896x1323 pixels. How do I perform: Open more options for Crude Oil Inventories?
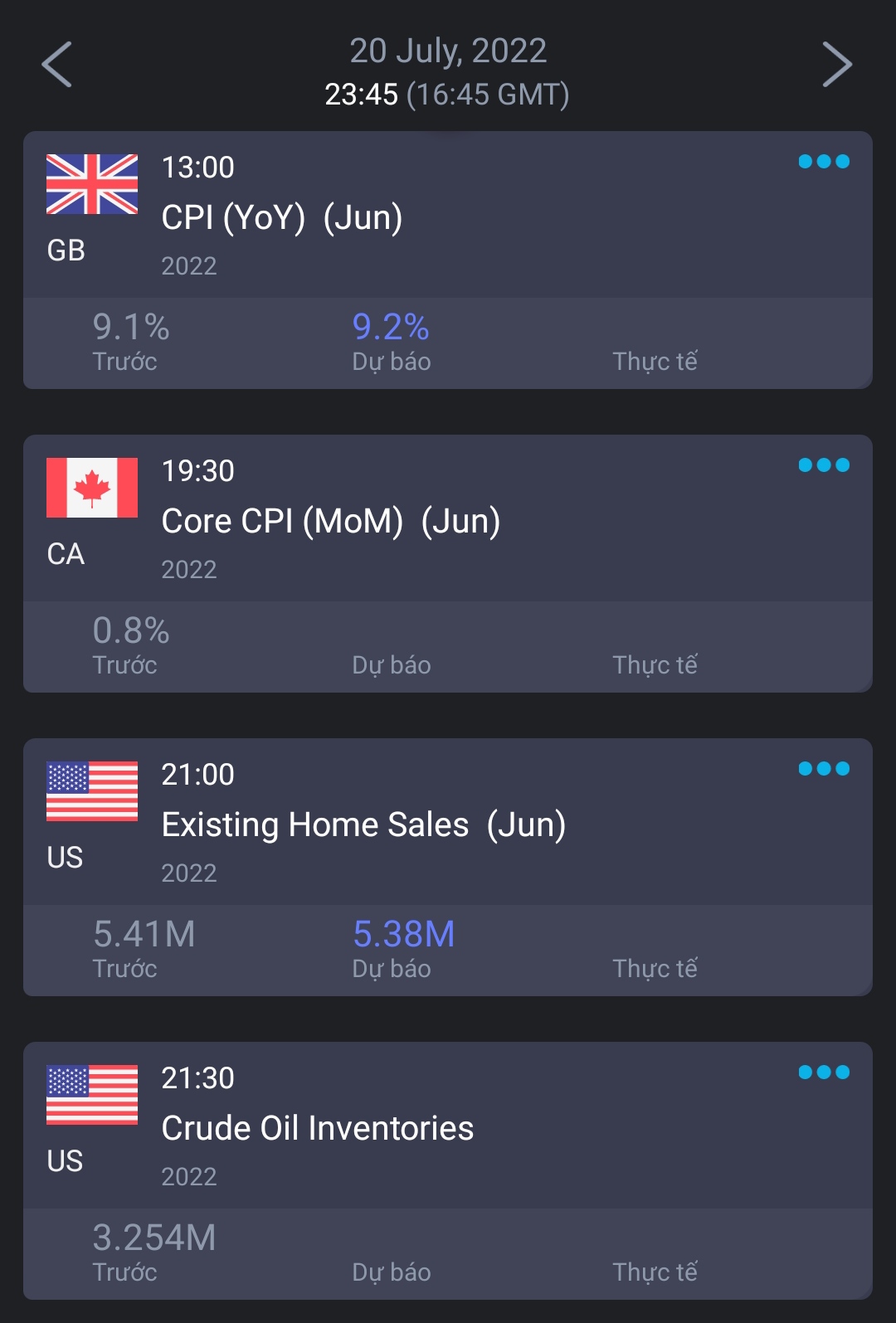click(x=823, y=1073)
